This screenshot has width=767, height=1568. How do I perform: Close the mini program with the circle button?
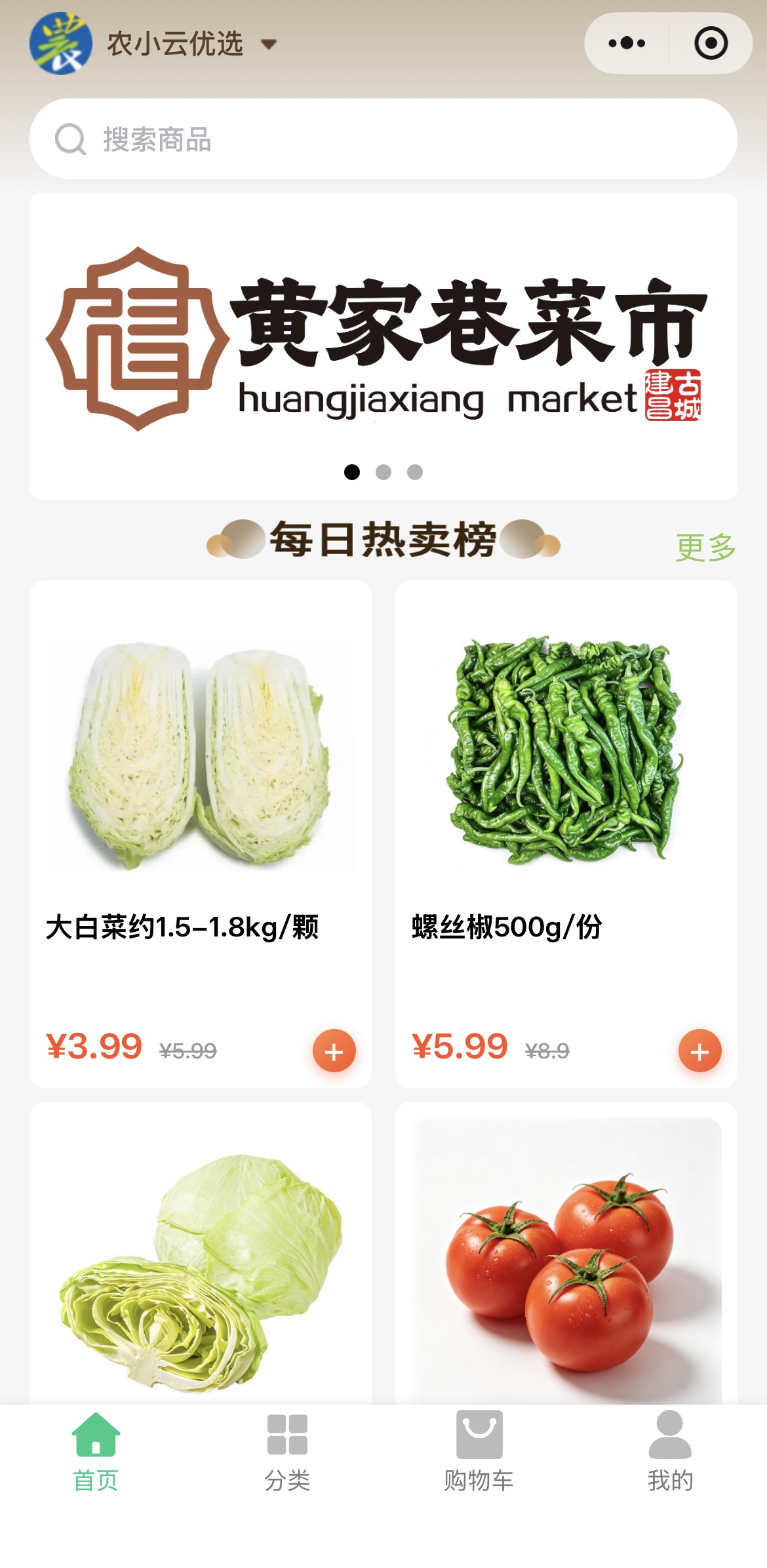coord(711,43)
